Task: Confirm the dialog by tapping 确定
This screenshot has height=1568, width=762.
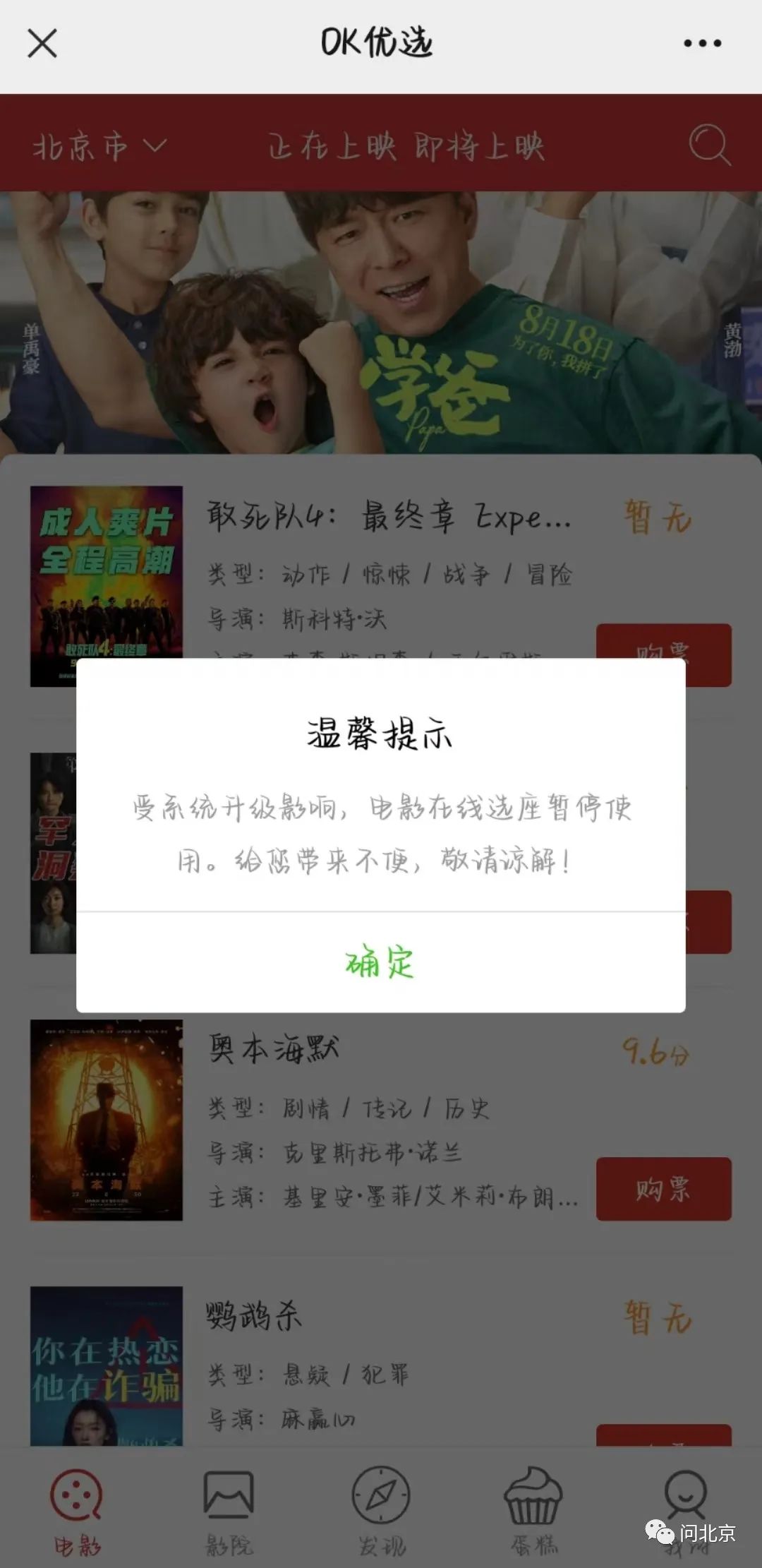Action: pyautogui.click(x=380, y=962)
